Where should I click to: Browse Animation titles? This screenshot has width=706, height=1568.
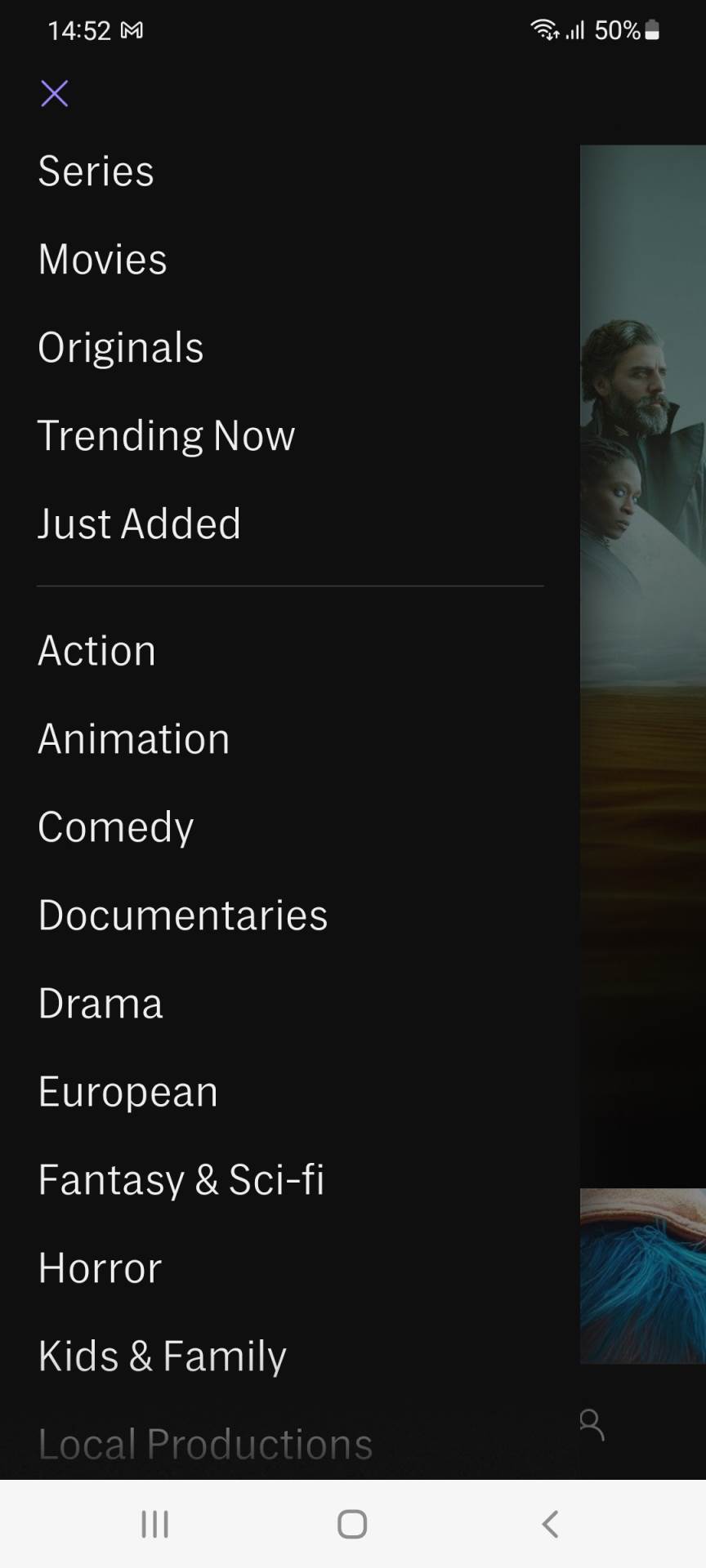pos(134,739)
